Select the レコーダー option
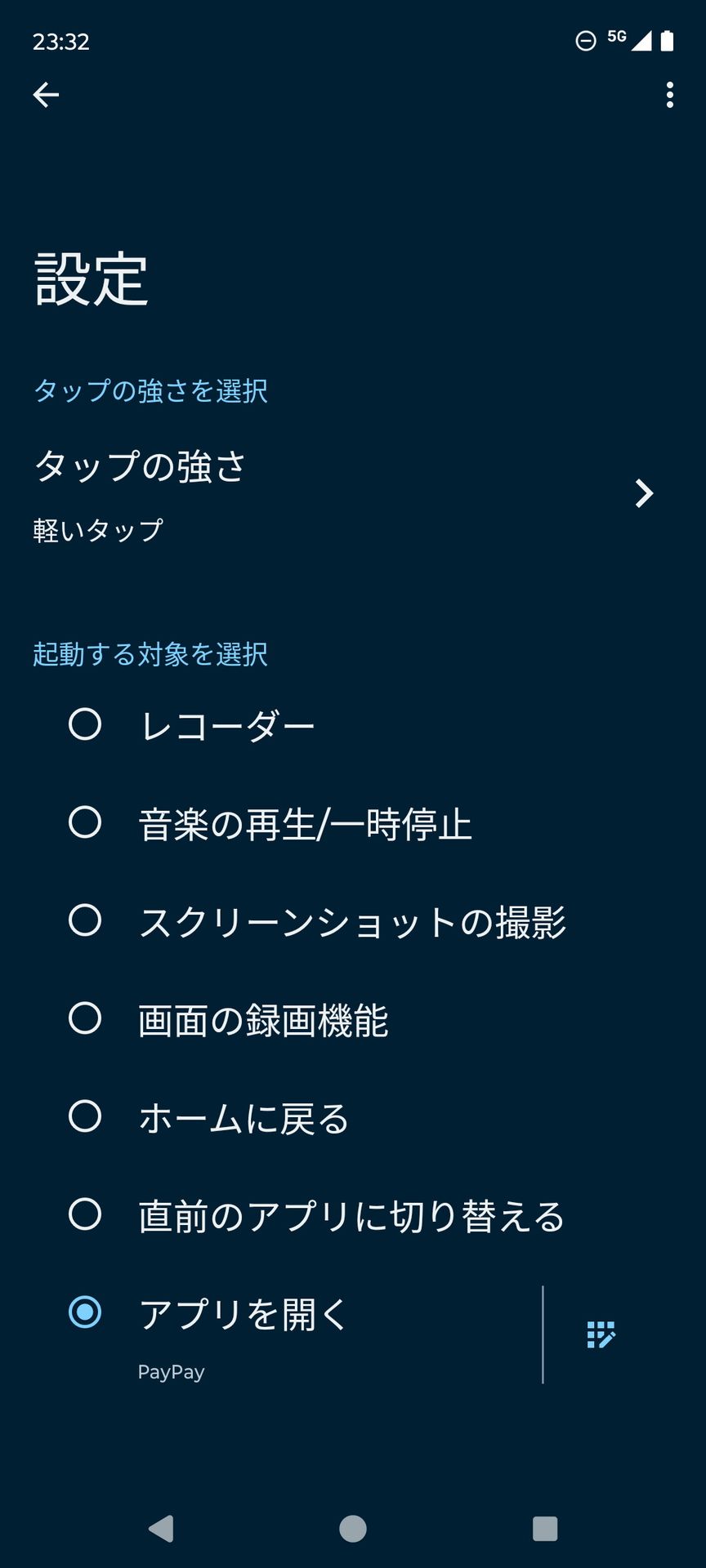 (85, 724)
